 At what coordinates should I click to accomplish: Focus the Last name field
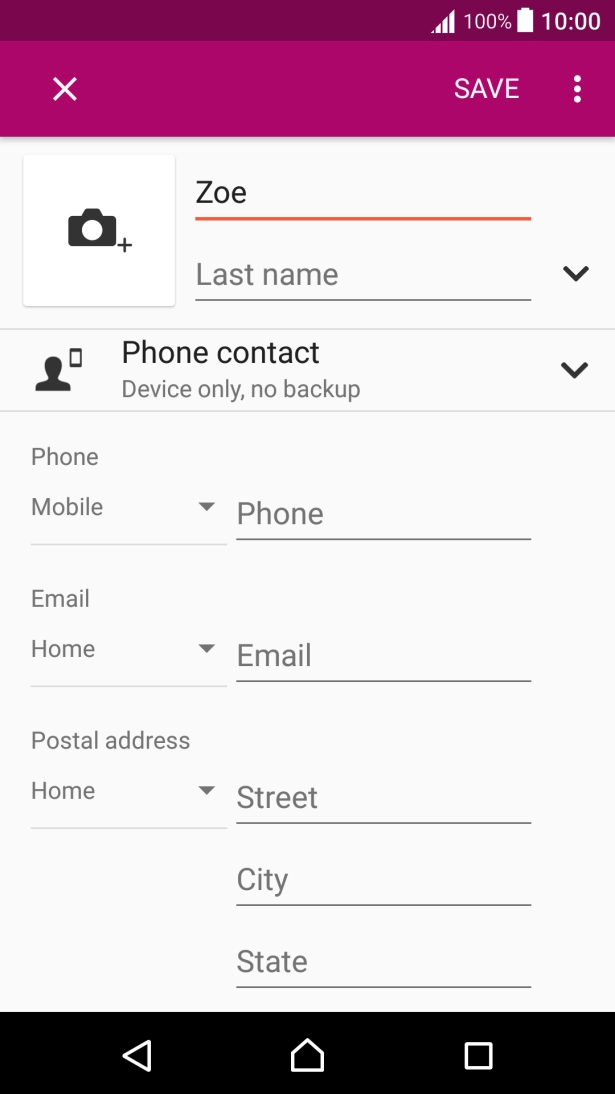pyautogui.click(x=363, y=275)
